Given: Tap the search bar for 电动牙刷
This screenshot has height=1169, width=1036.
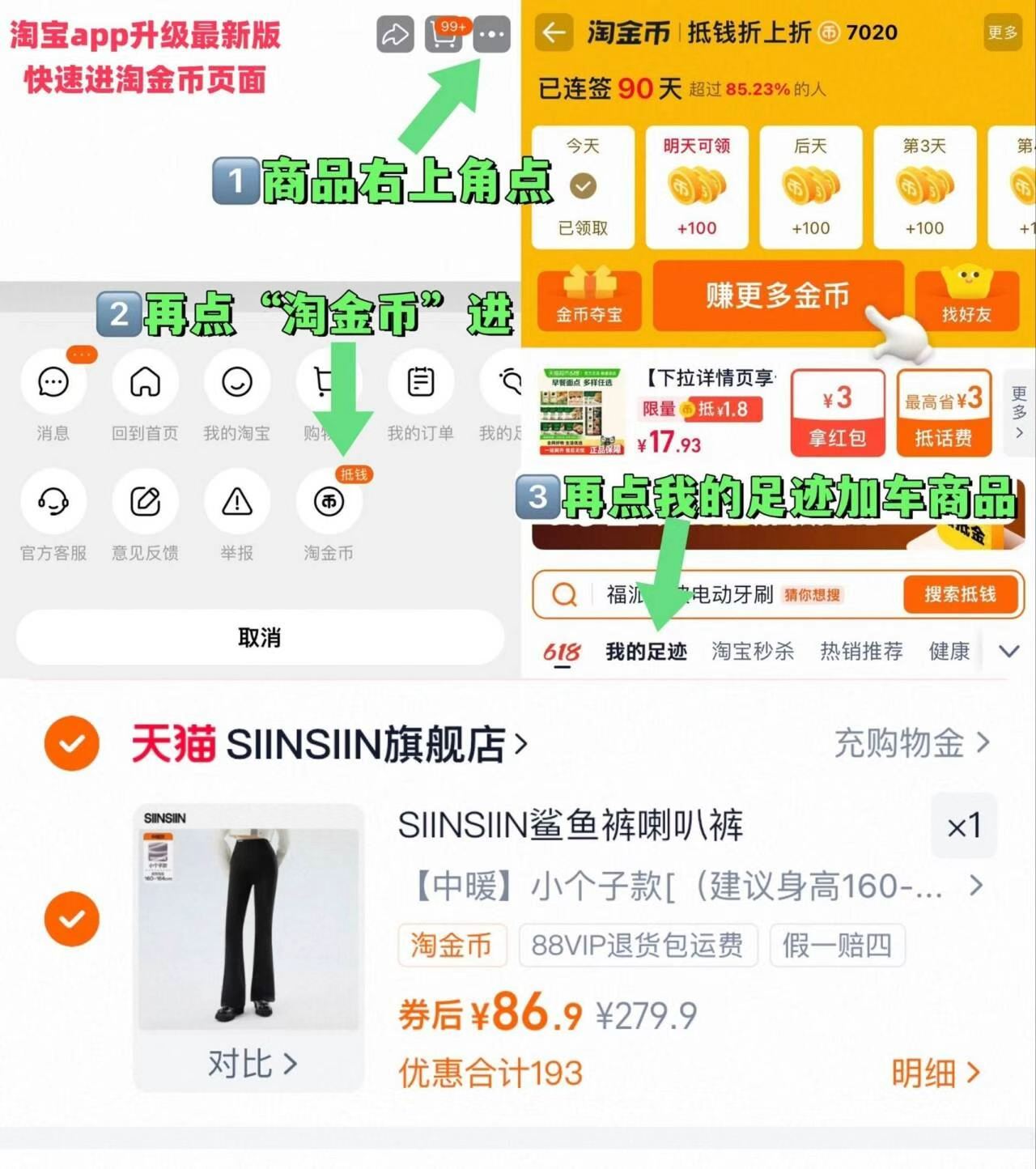Looking at the screenshot, I should (x=728, y=595).
